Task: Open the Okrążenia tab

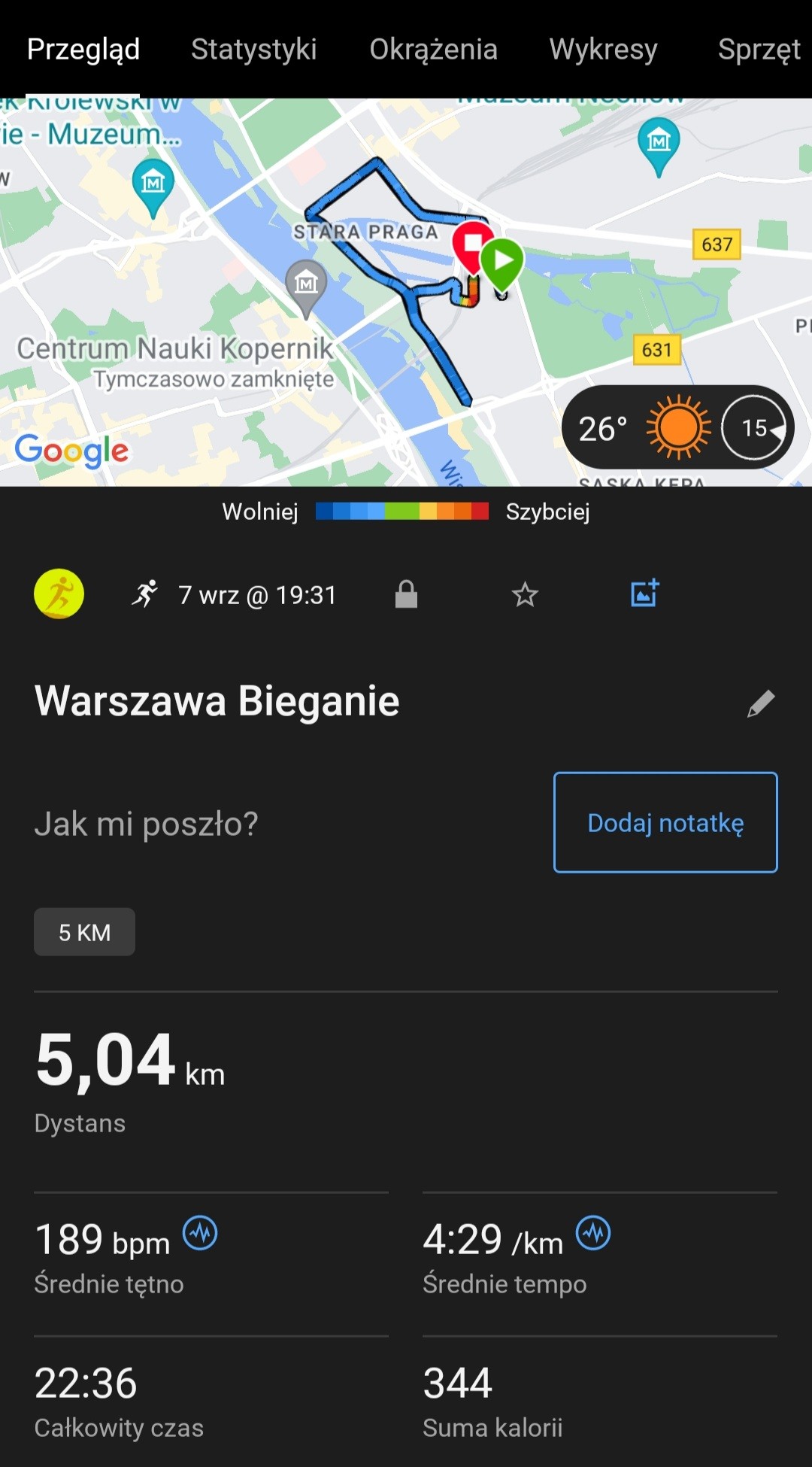Action: 433,50
